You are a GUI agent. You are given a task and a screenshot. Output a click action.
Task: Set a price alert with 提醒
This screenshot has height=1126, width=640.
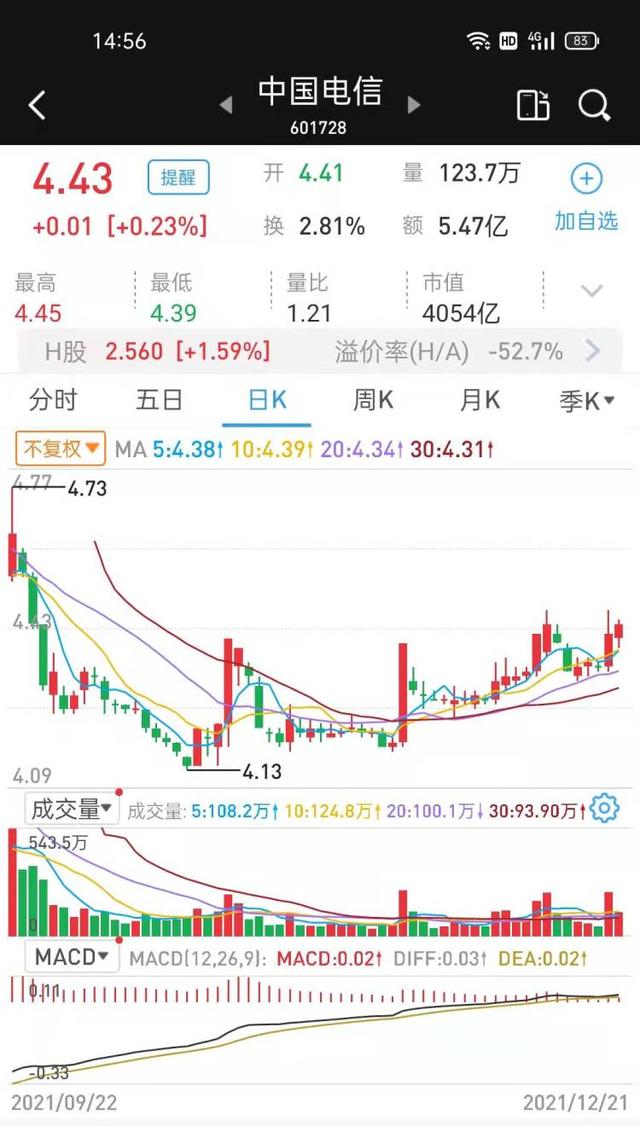pos(178,178)
